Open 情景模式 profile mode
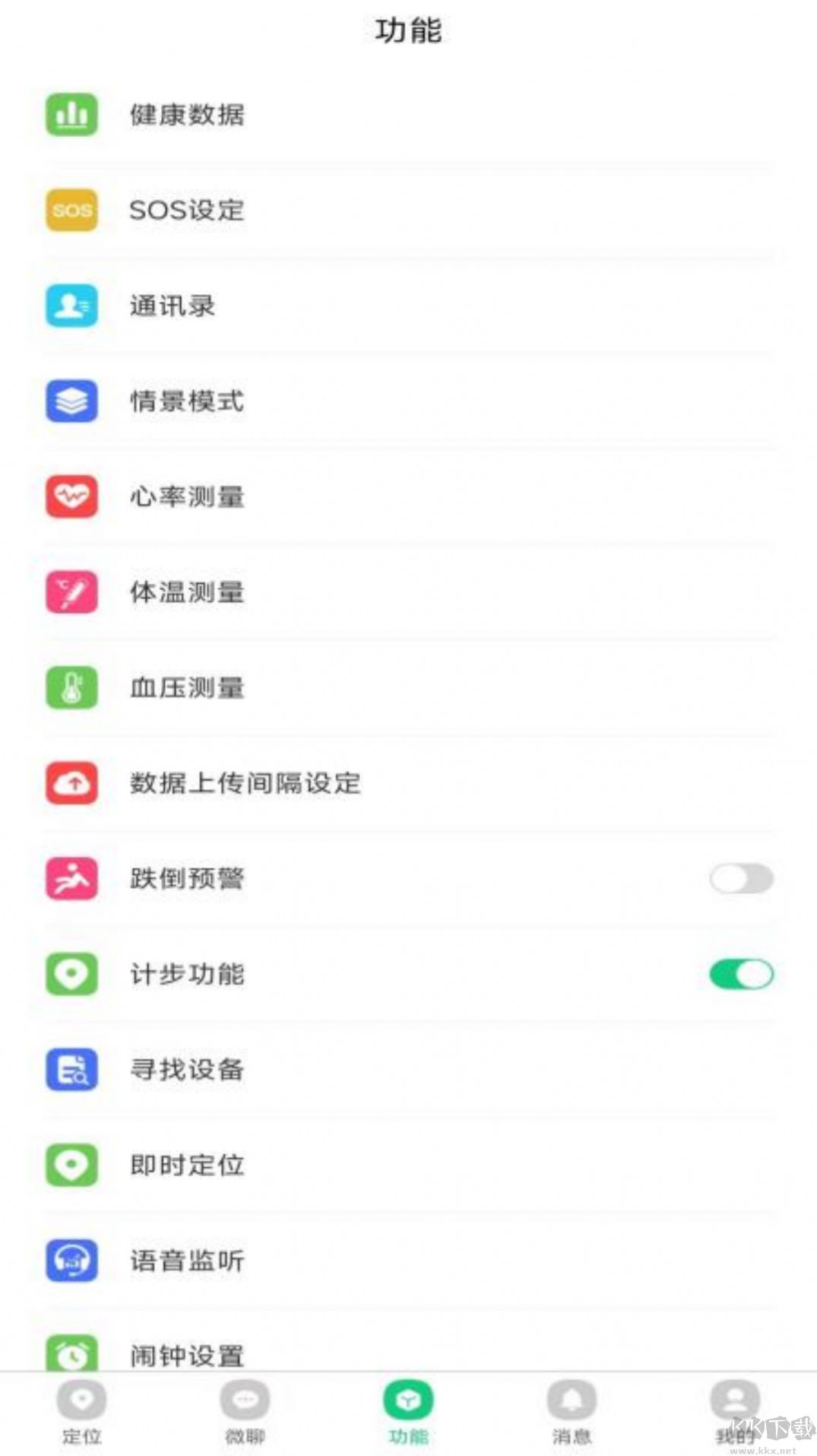This screenshot has height=1456, width=817. [x=187, y=401]
